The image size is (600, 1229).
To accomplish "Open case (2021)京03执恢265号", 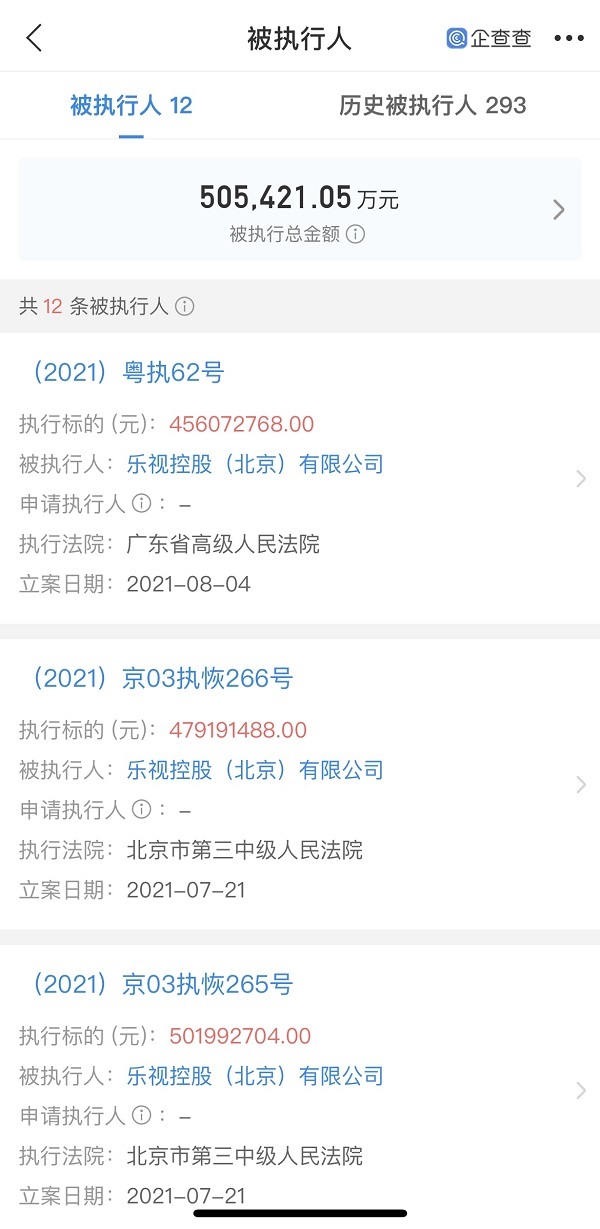I will click(x=158, y=985).
